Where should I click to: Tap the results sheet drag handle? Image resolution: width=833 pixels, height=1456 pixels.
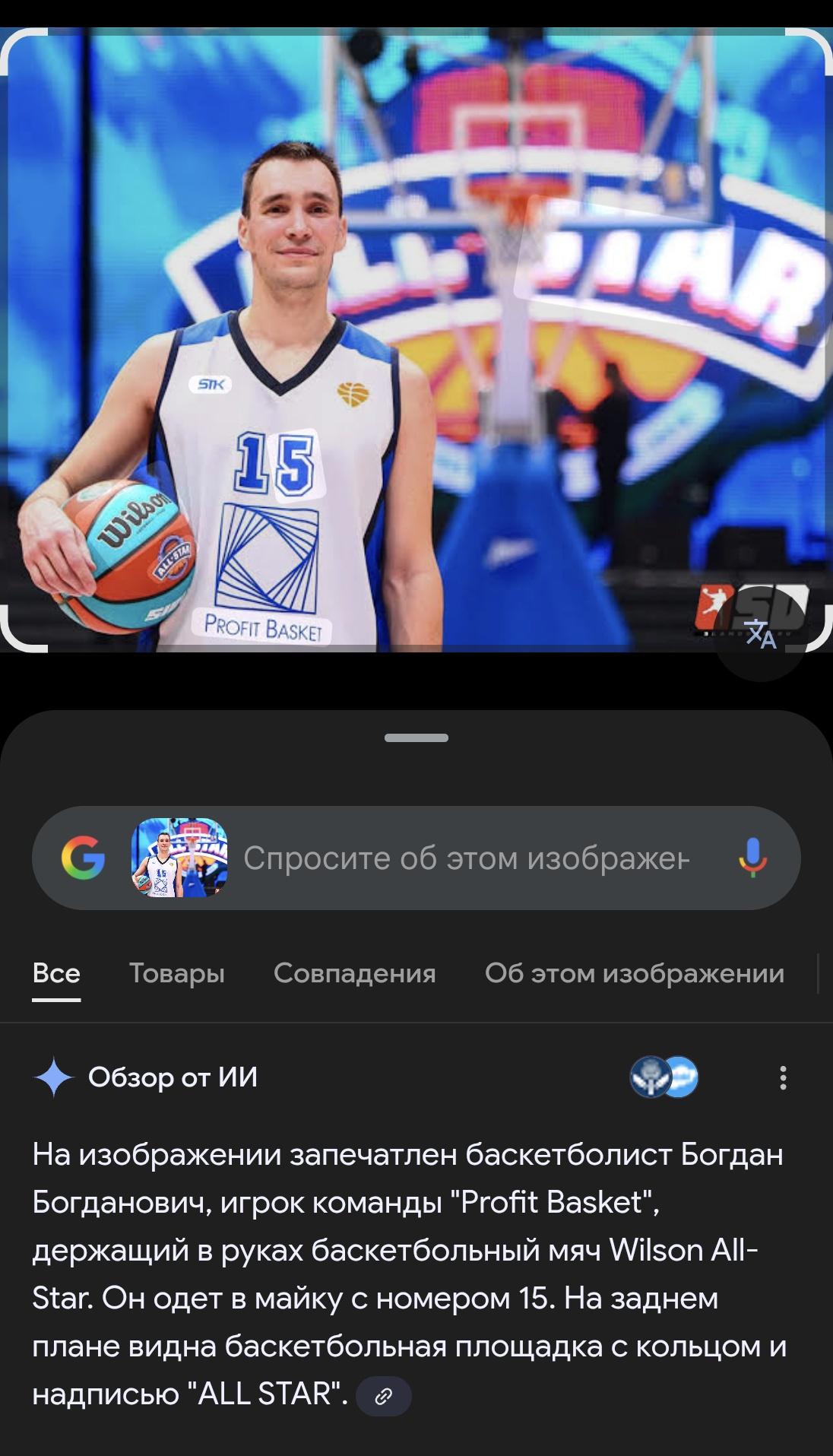(x=416, y=738)
